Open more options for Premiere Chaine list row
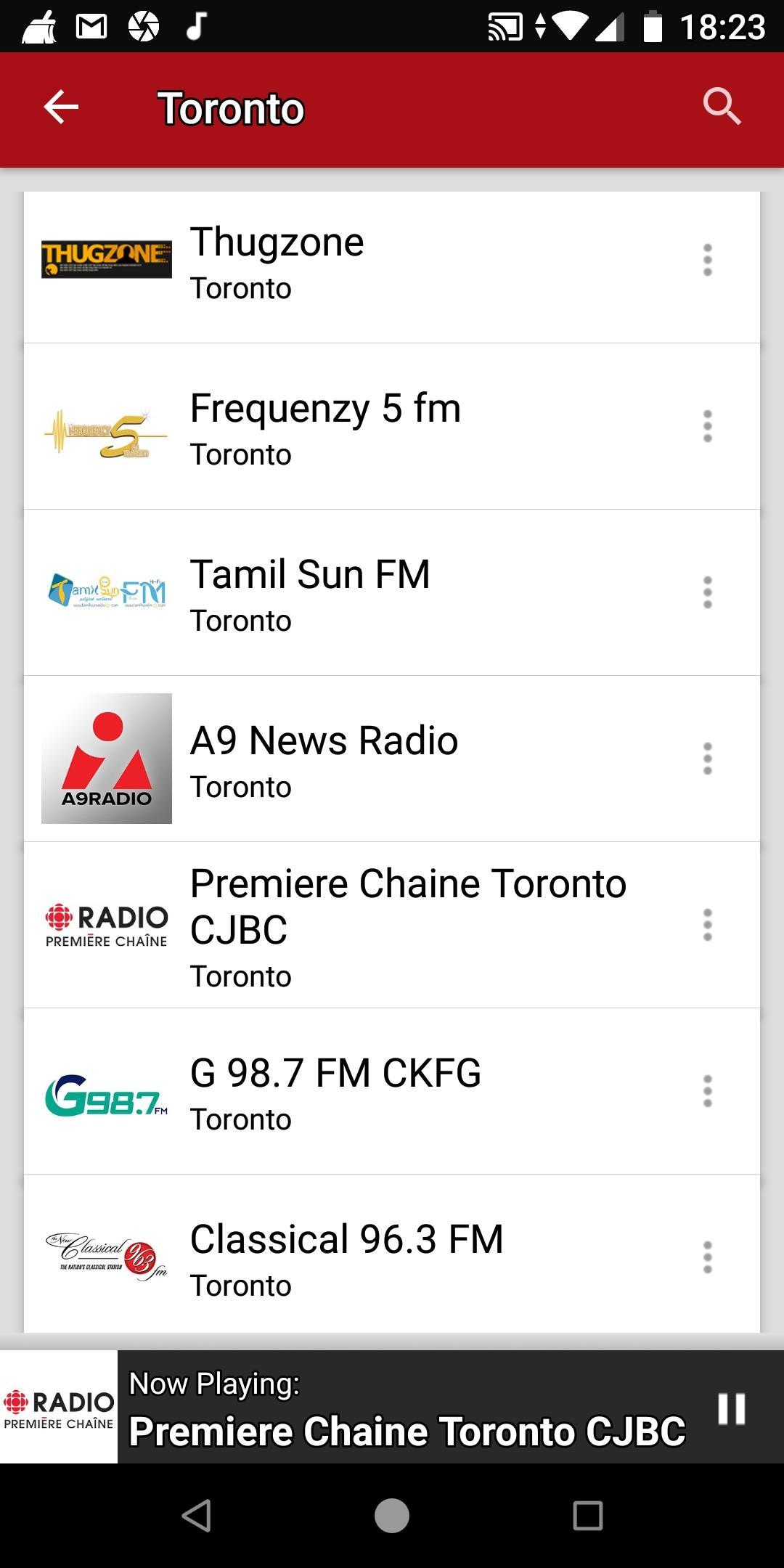784x1568 pixels. [708, 925]
